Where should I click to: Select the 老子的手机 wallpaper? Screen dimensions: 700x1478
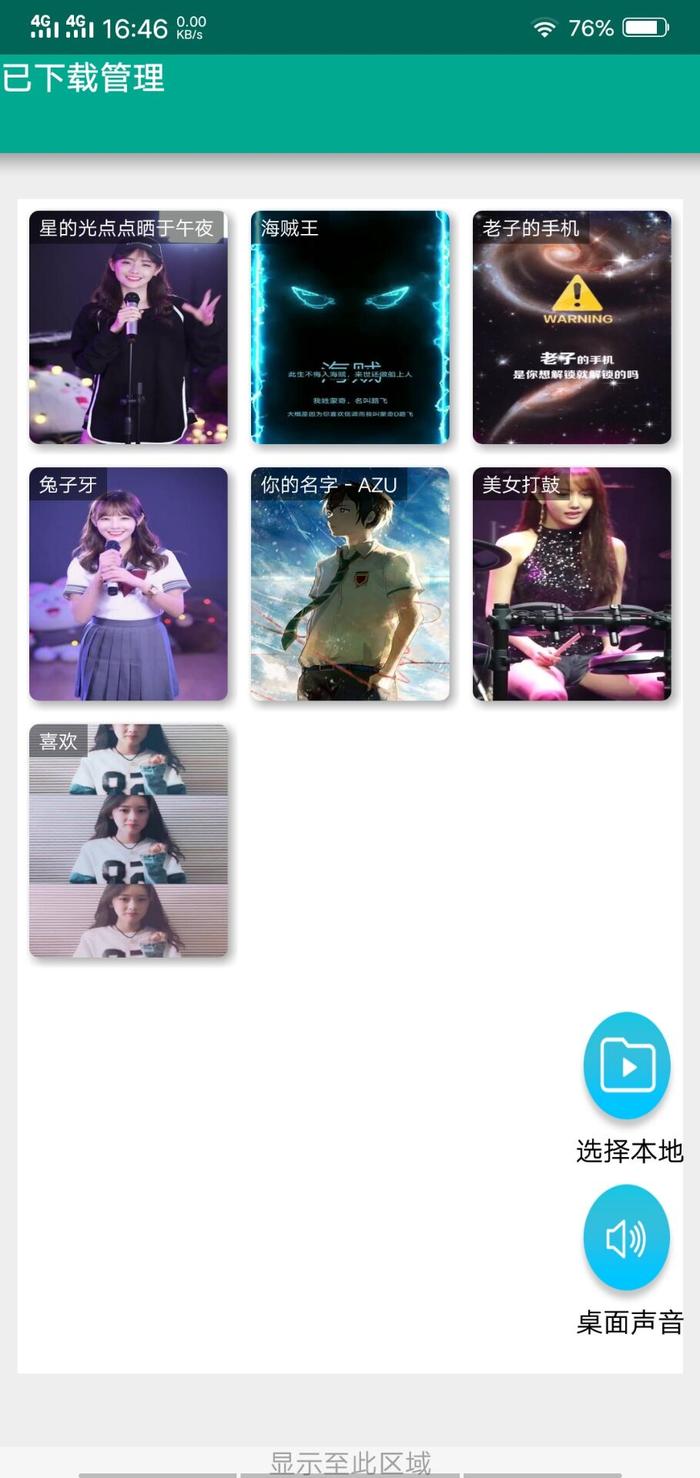571,328
